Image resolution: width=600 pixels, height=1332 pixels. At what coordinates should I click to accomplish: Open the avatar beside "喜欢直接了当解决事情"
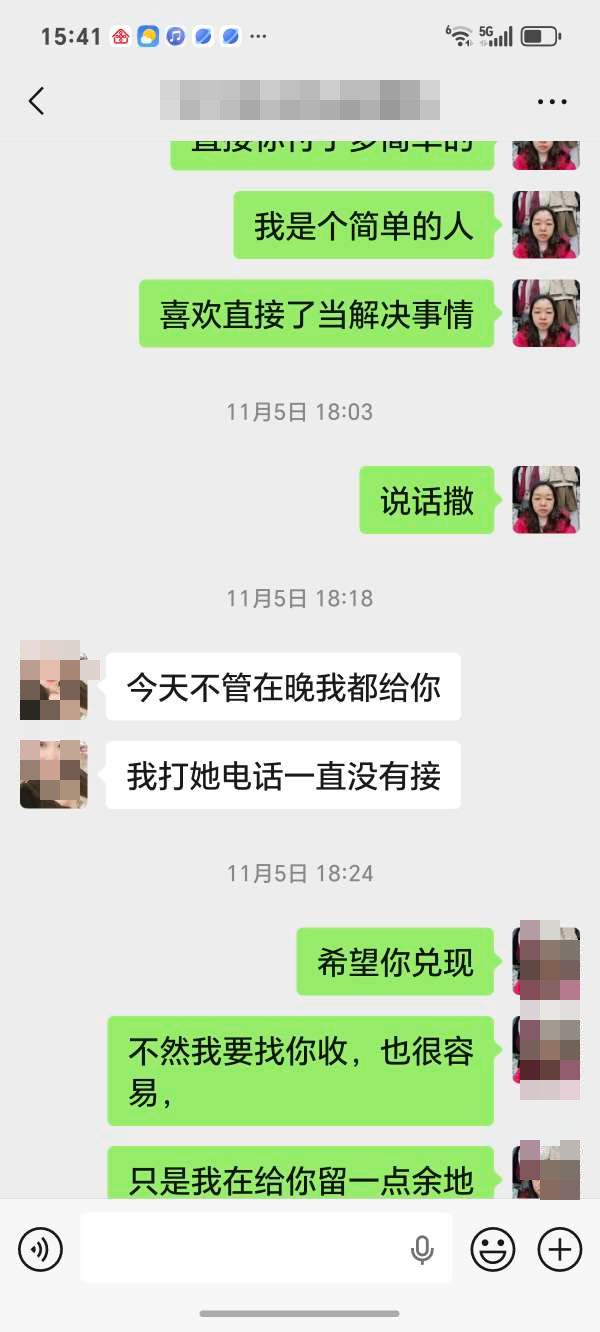pyautogui.click(x=546, y=313)
